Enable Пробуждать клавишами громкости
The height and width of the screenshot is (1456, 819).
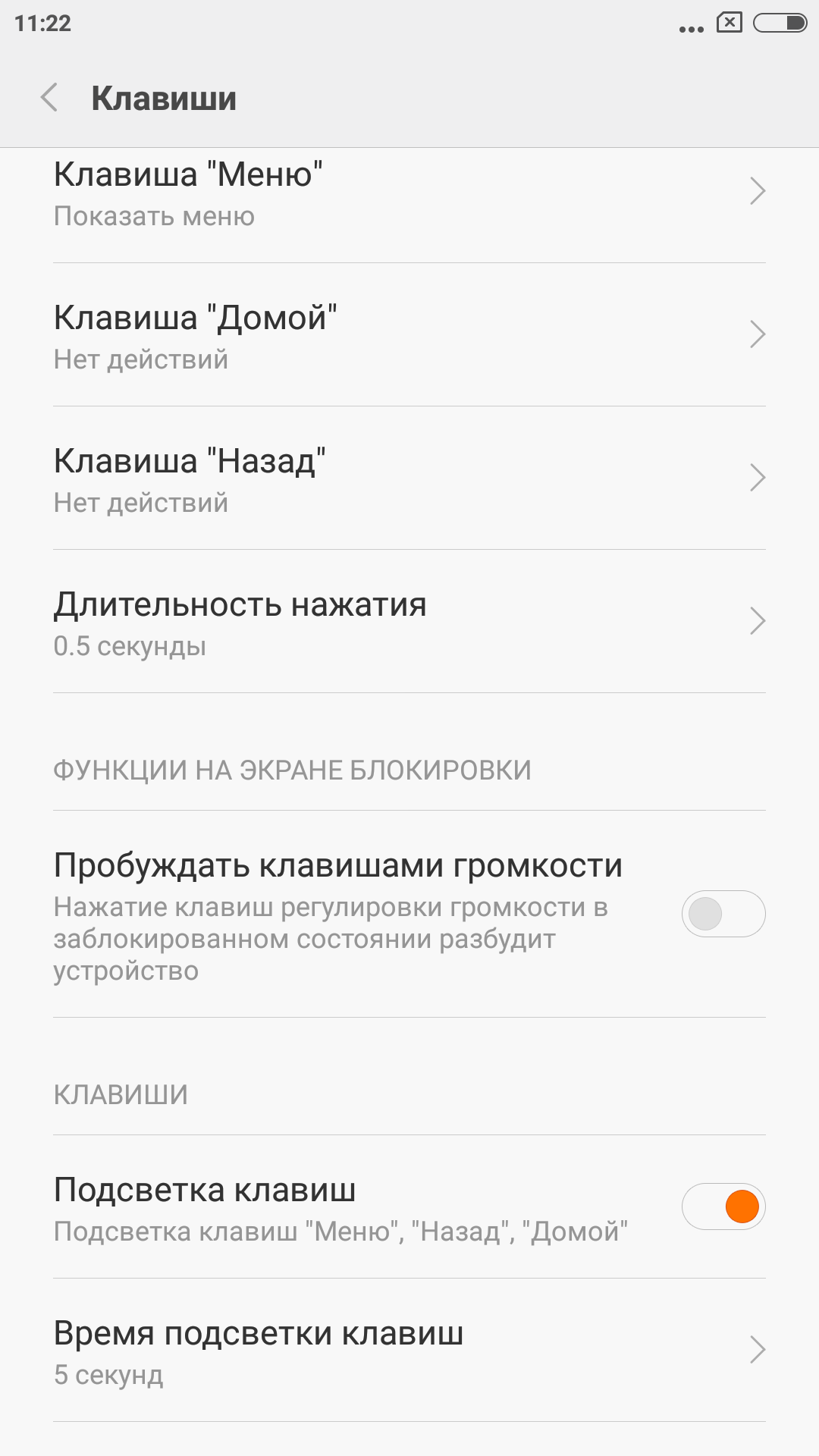coord(723,914)
